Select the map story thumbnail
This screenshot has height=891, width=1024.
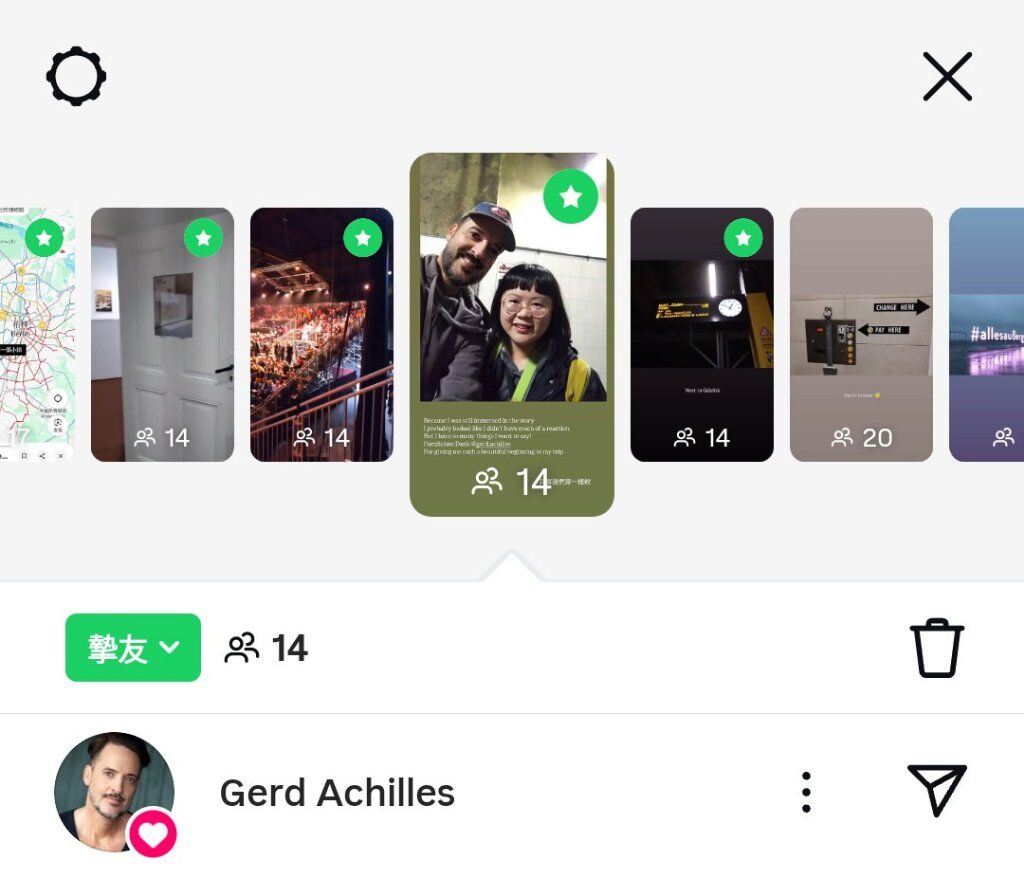37,334
